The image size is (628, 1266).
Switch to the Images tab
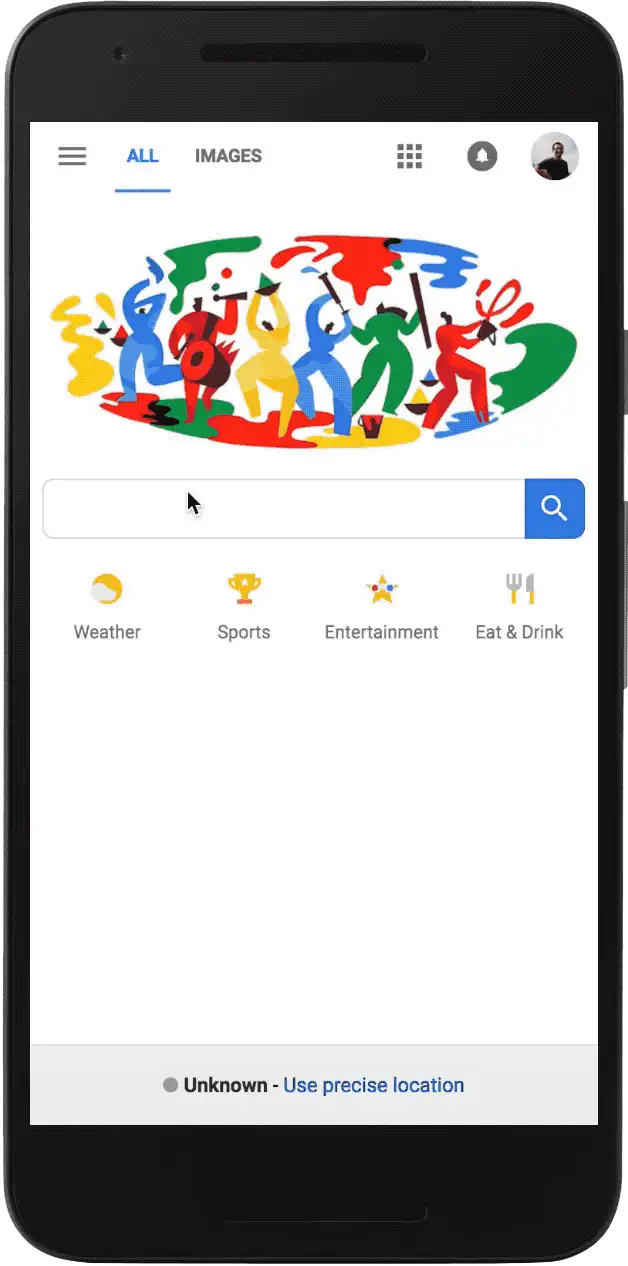(x=228, y=156)
